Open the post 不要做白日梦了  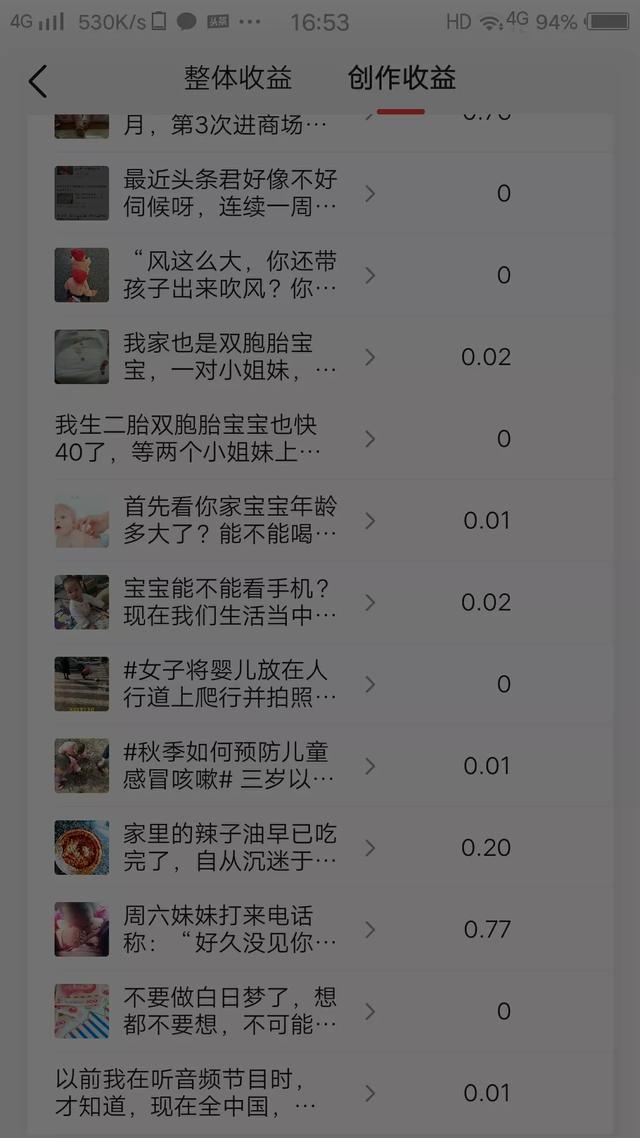click(230, 1011)
